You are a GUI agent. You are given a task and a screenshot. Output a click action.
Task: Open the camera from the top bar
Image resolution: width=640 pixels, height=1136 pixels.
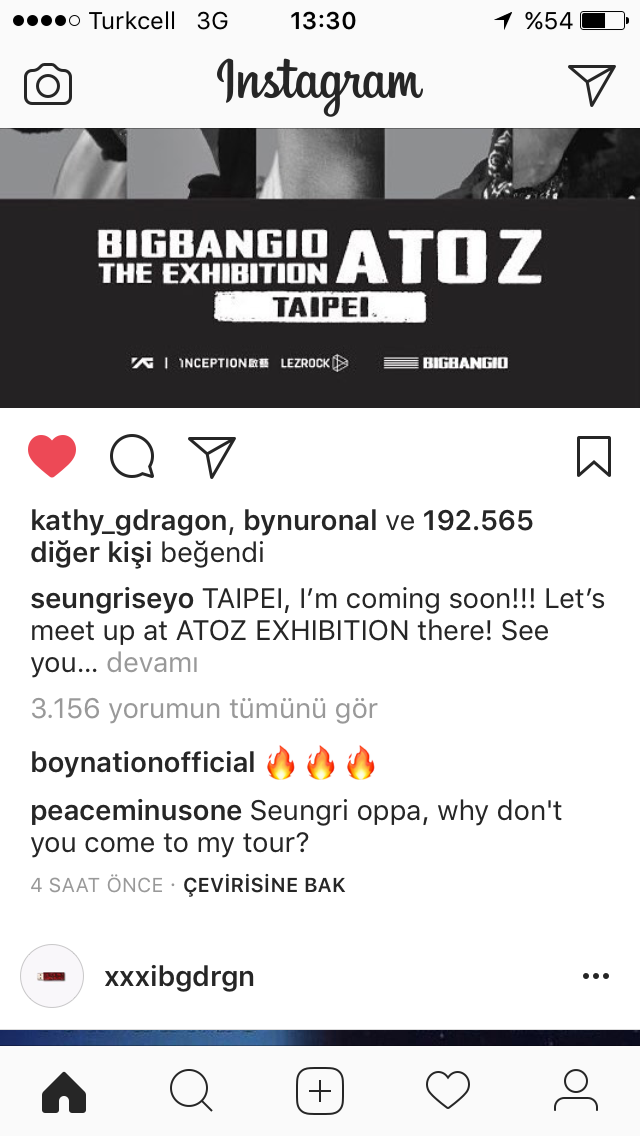click(48, 84)
